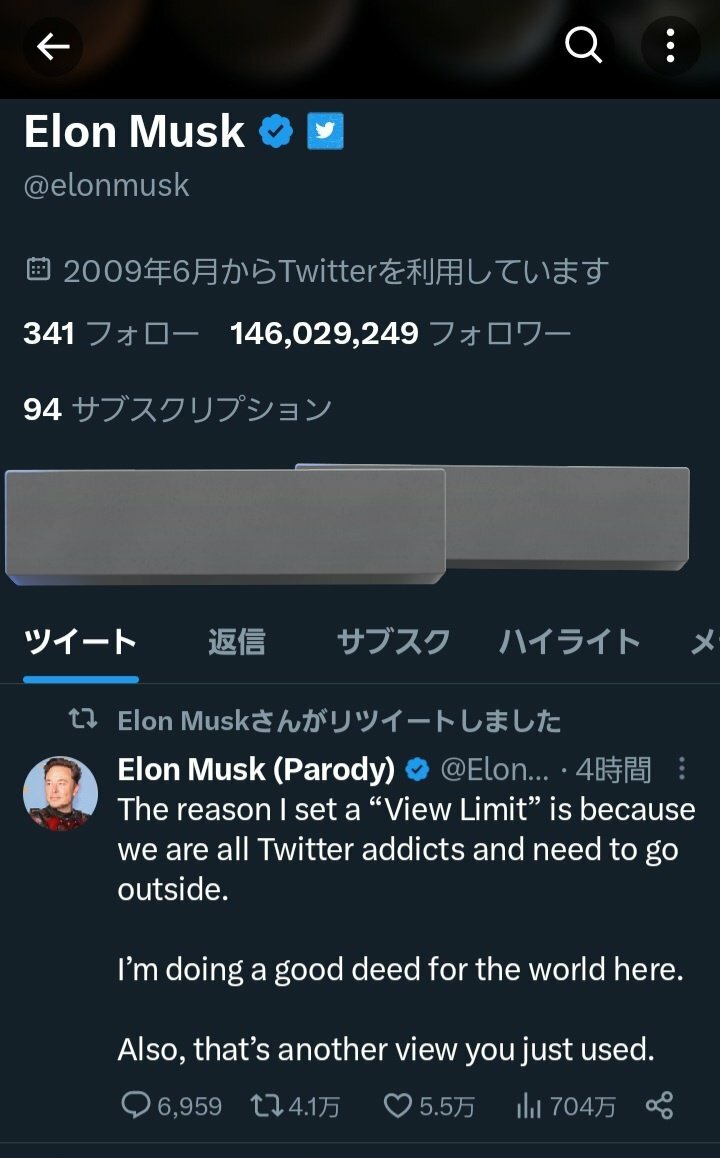View the 146,029,249 followers list

pos(400,333)
